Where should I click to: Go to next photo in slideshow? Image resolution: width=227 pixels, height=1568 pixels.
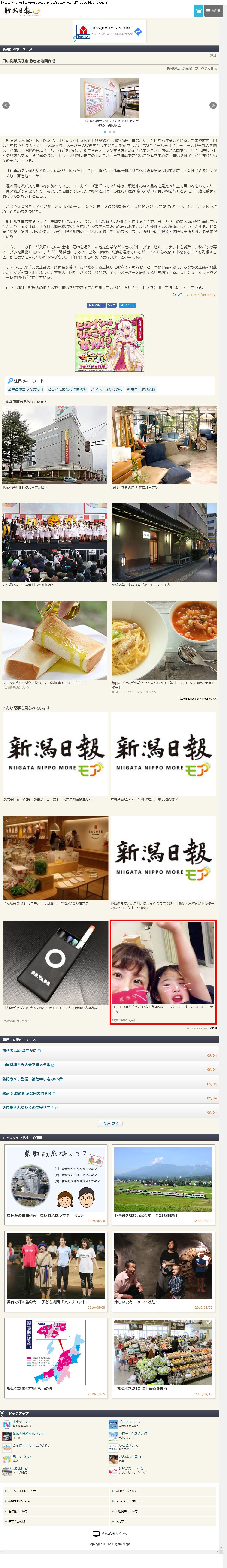coord(213,105)
